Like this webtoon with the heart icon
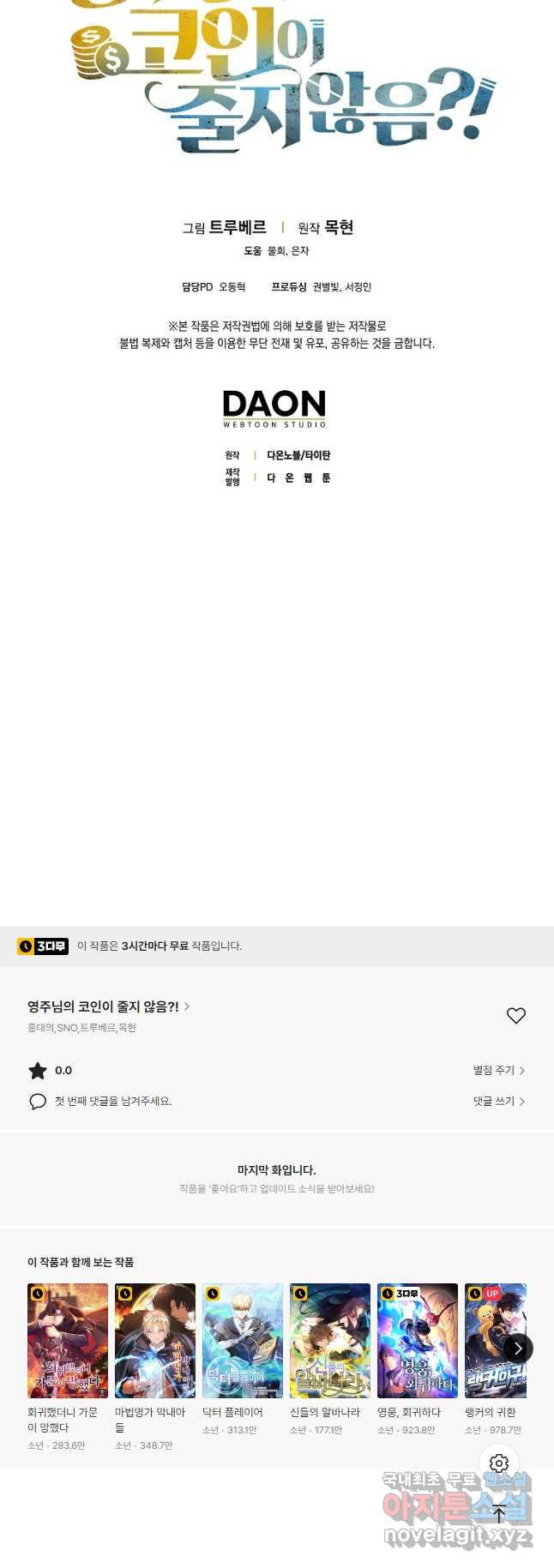Image resolution: width=554 pixels, height=1568 pixels. (x=515, y=1015)
